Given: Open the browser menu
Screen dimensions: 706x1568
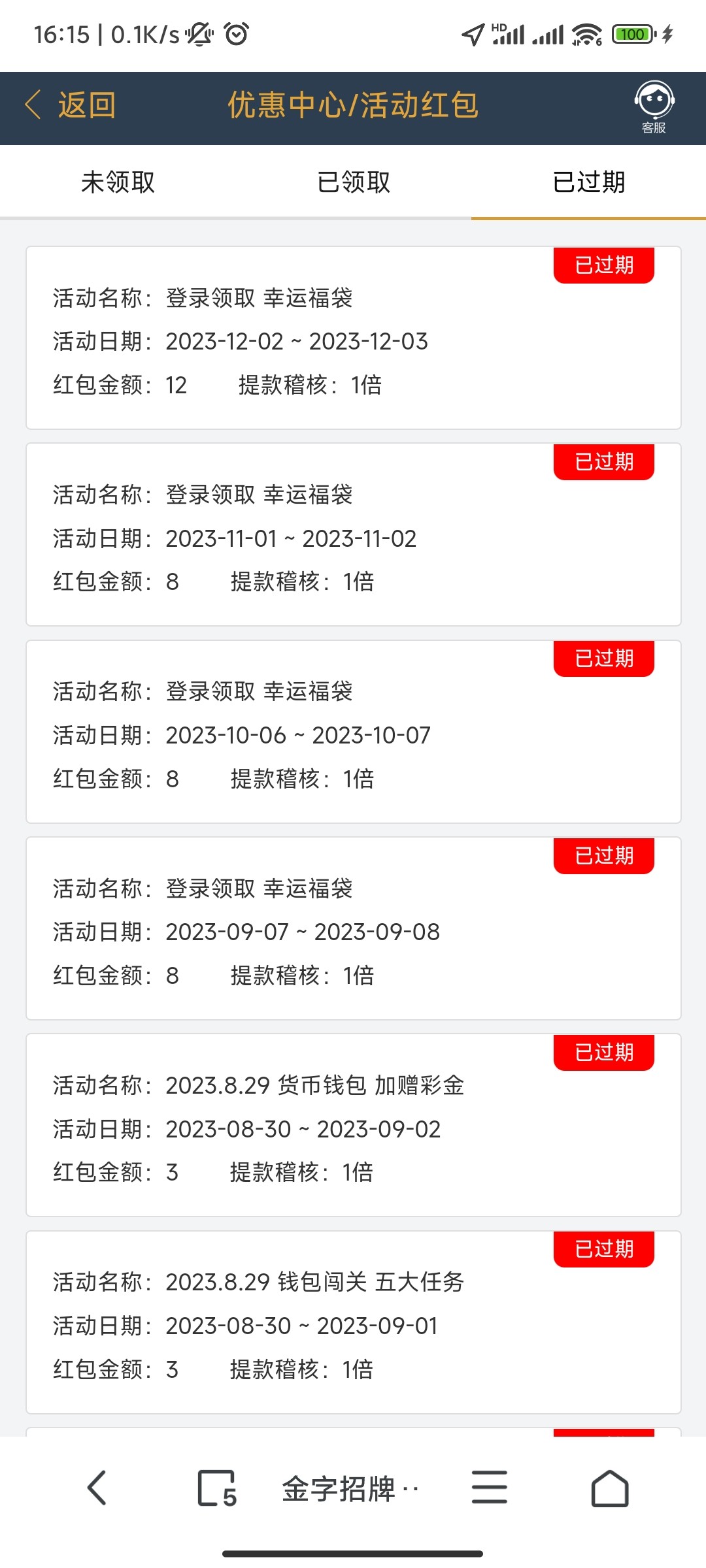Looking at the screenshot, I should pyautogui.click(x=489, y=1488).
